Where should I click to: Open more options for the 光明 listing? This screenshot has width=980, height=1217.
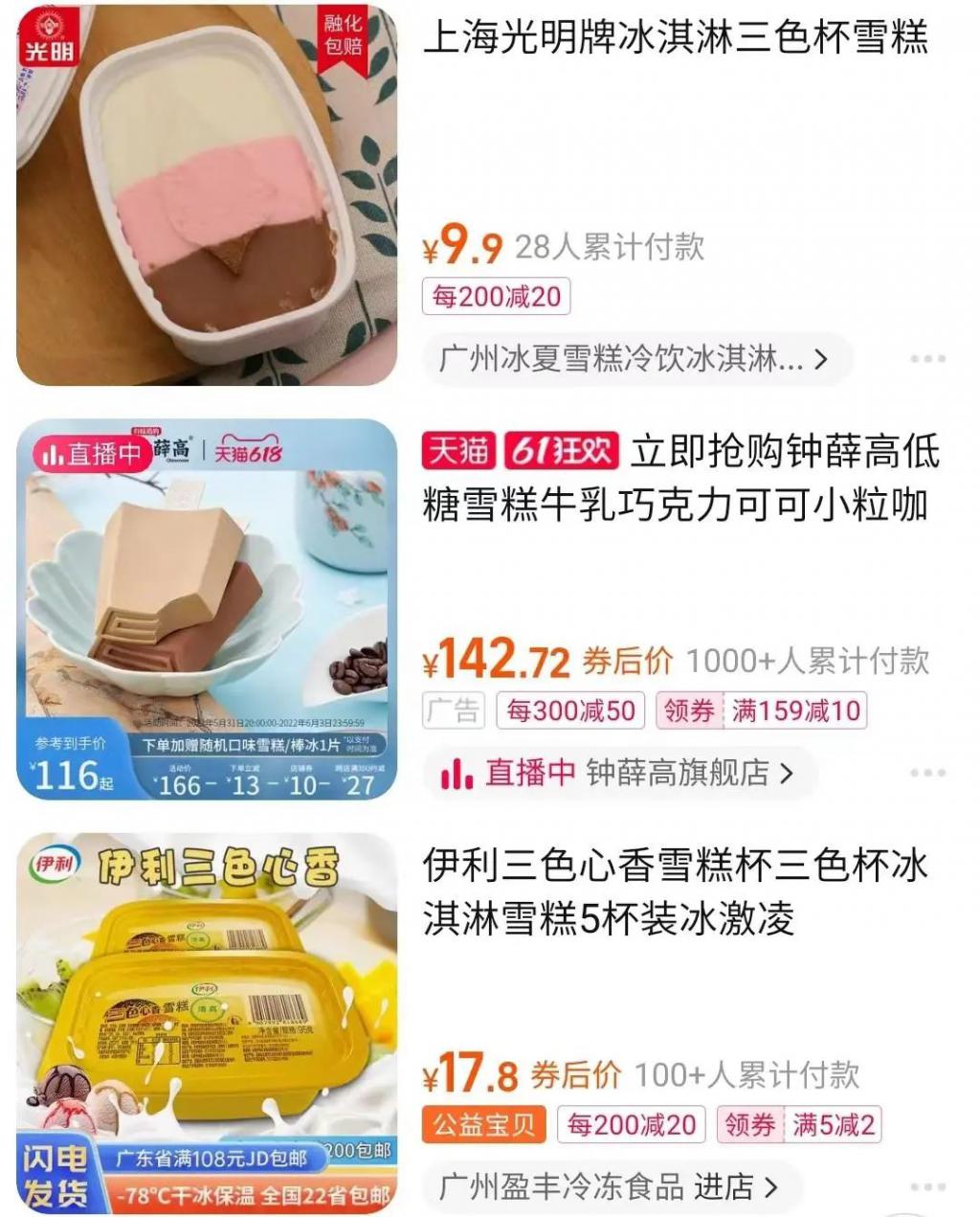[927, 359]
